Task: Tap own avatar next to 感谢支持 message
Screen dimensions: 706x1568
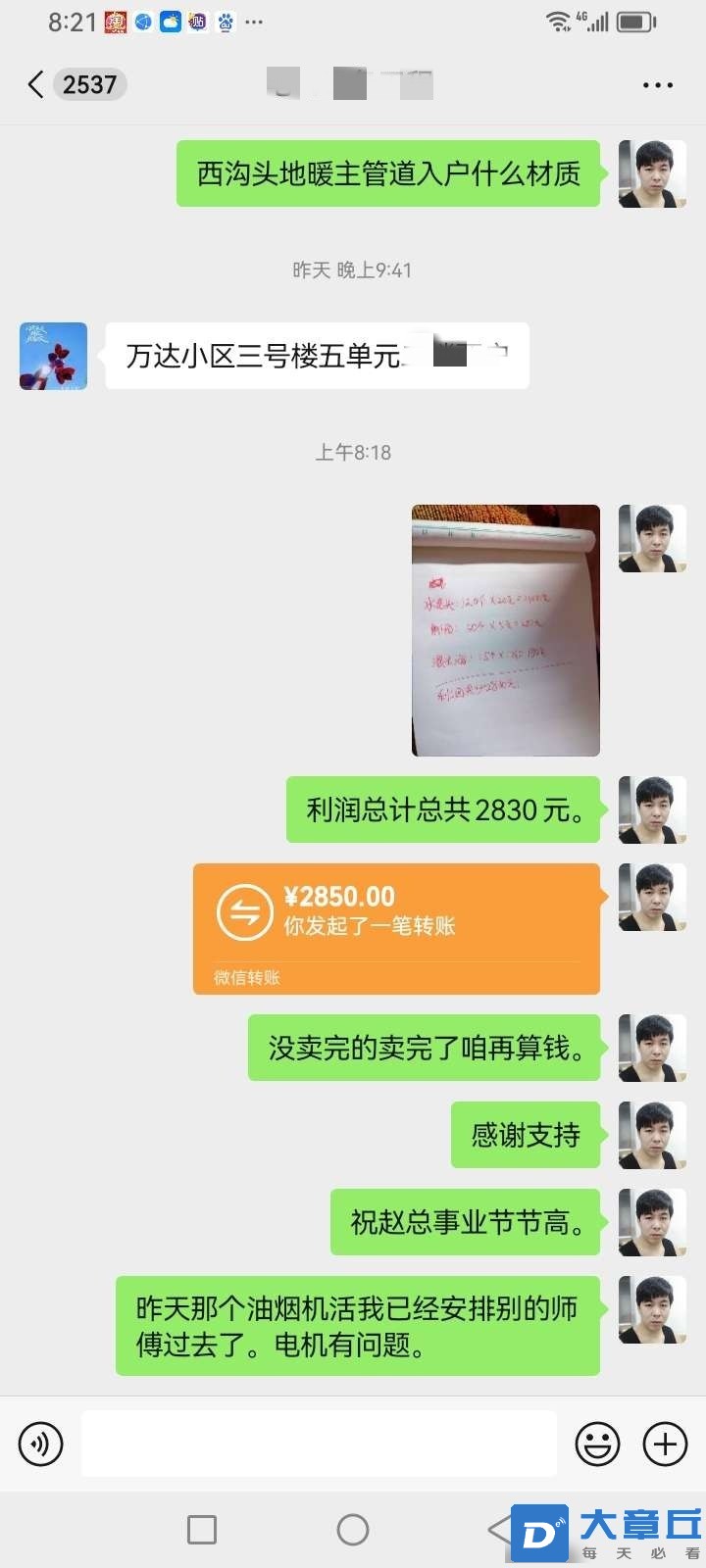Action: tap(652, 1135)
